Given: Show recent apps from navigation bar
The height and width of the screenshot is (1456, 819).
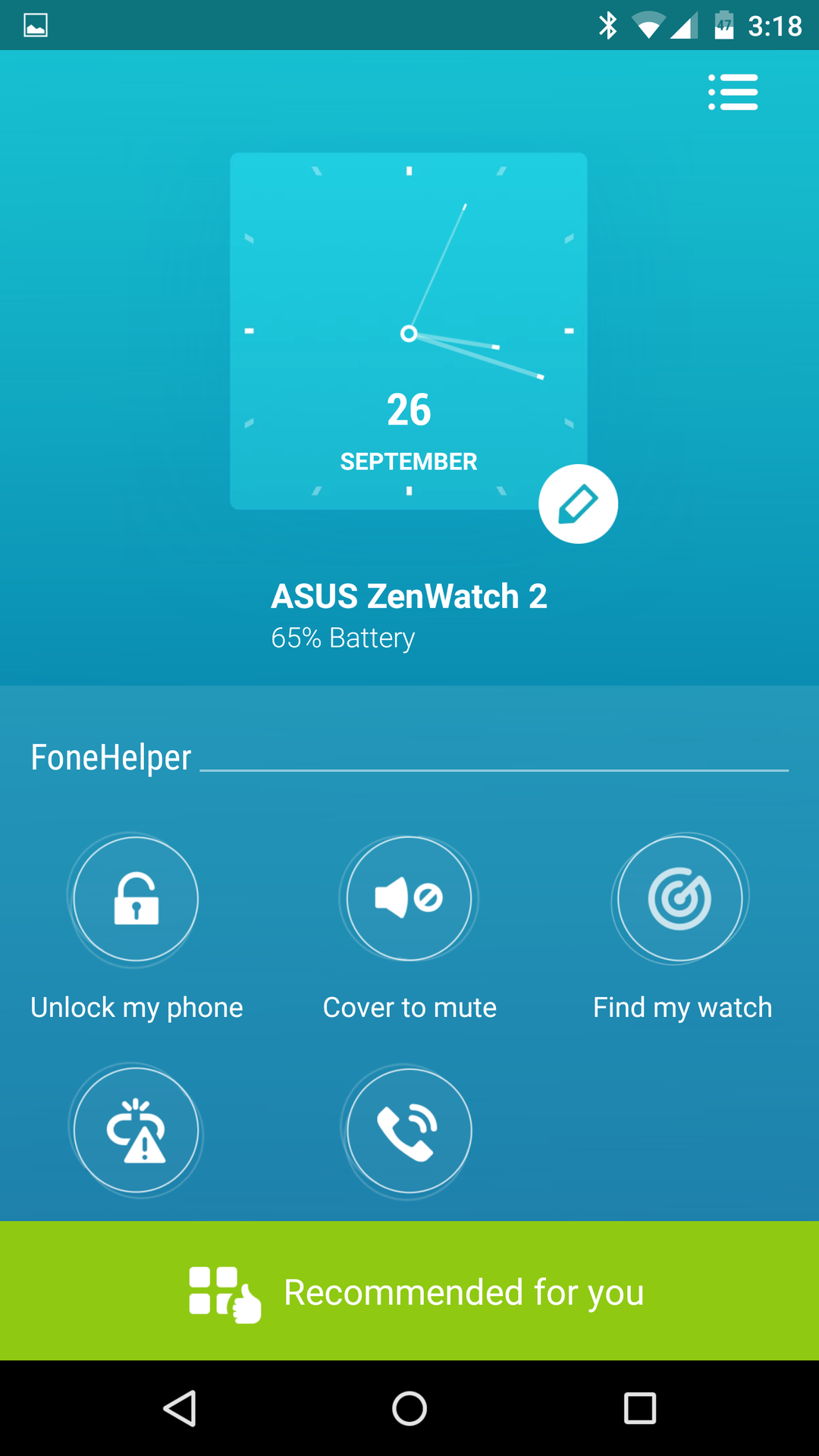Looking at the screenshot, I should pyautogui.click(x=639, y=1408).
